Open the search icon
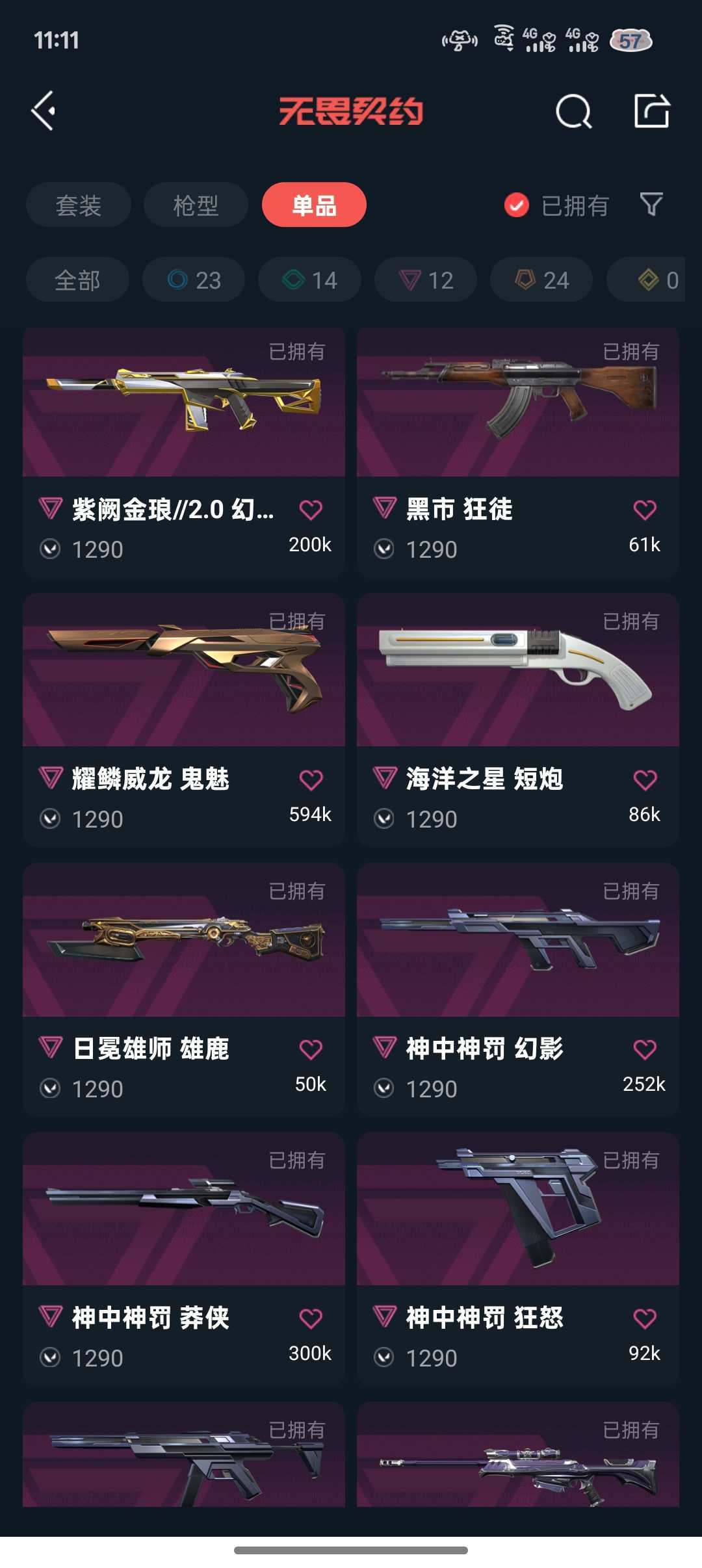Image resolution: width=702 pixels, height=1568 pixels. click(573, 111)
